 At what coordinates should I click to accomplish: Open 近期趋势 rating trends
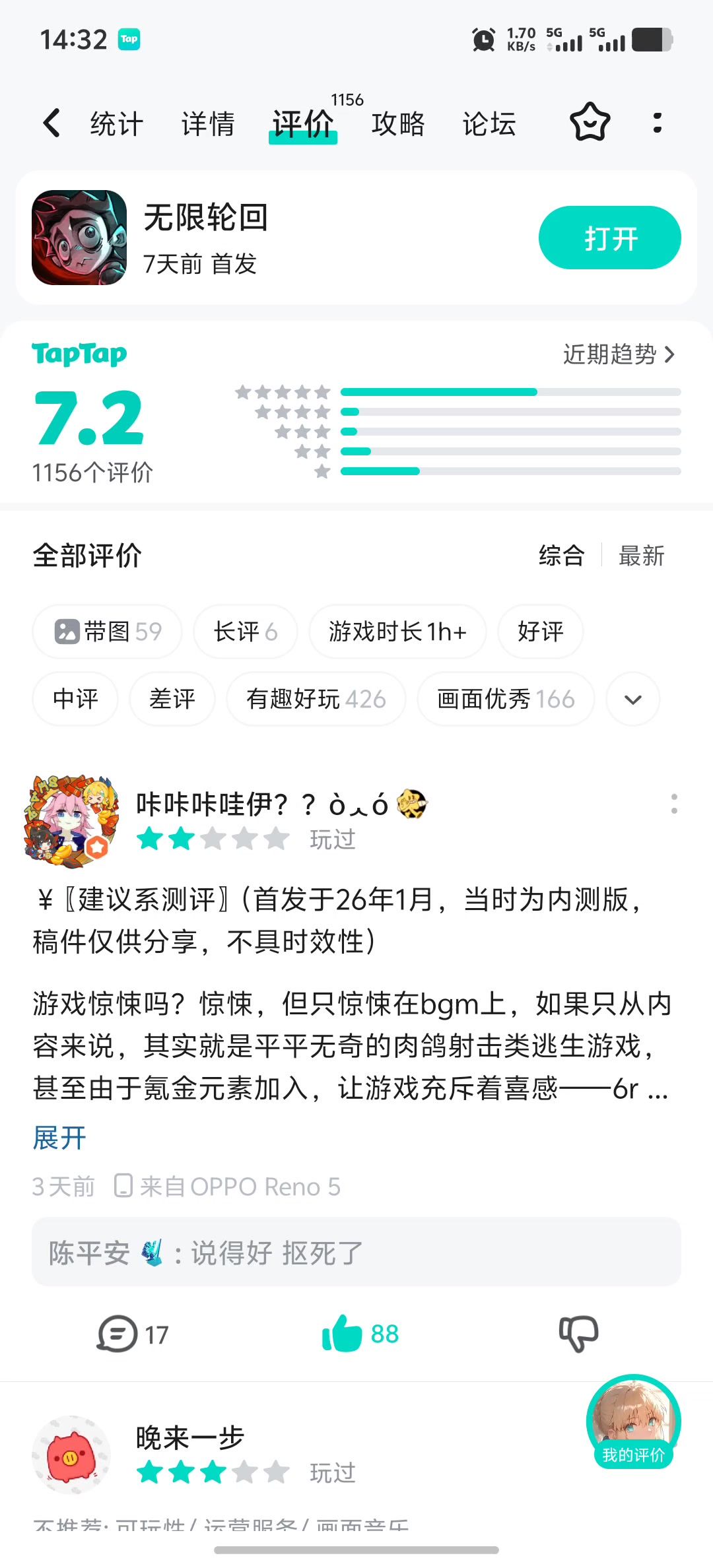618,354
